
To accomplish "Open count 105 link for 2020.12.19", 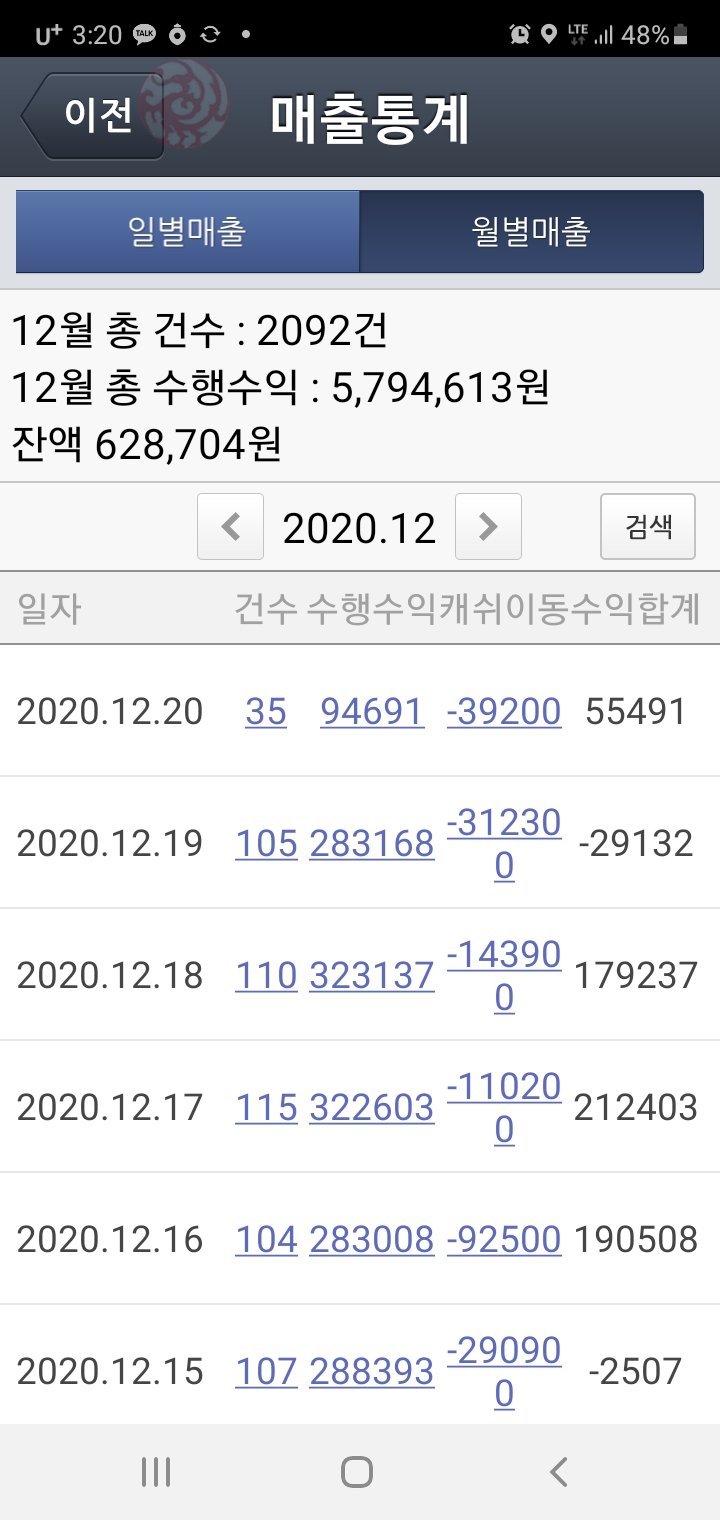I will pos(267,844).
